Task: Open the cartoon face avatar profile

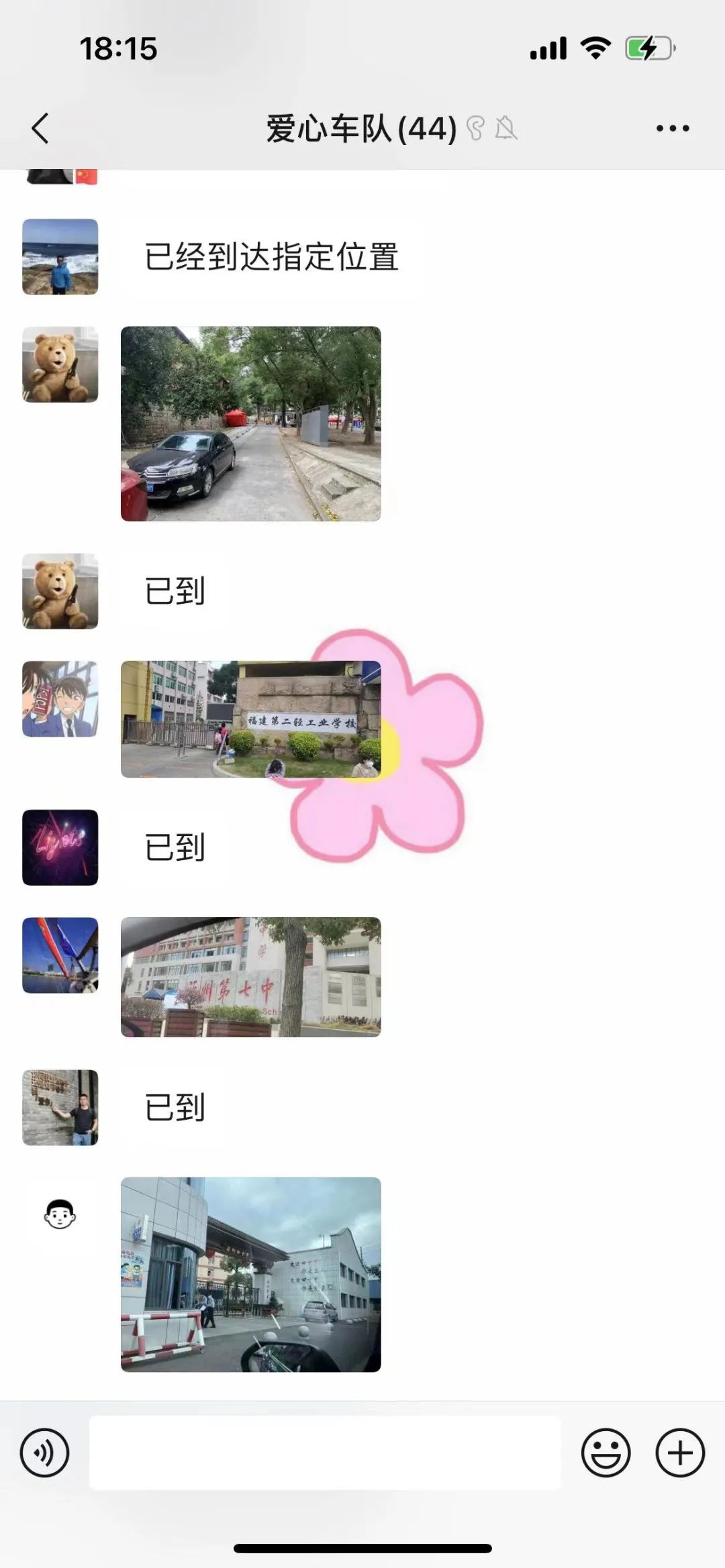Action: 60,1214
